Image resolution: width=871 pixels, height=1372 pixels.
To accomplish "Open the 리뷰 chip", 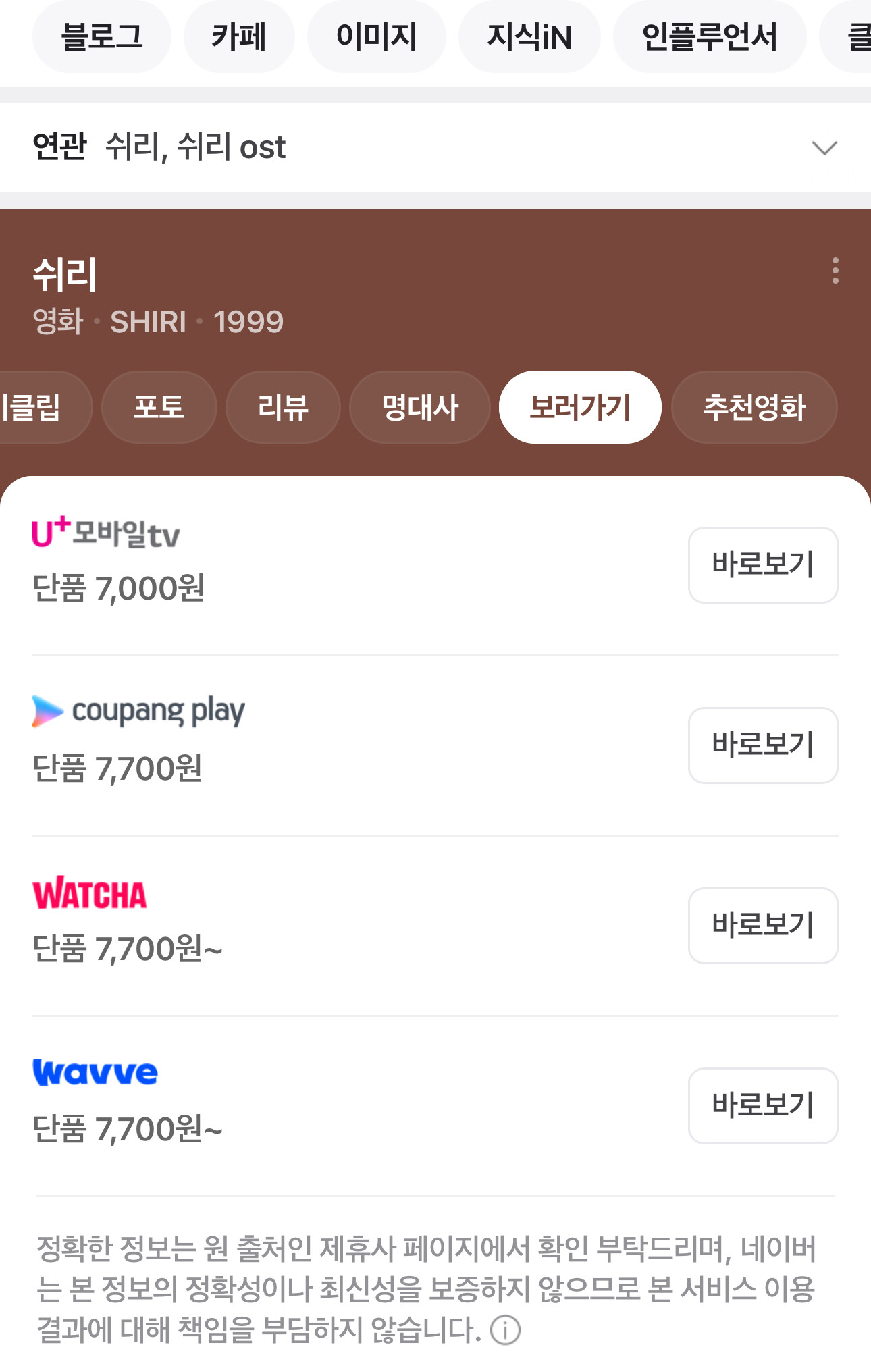I will tap(283, 407).
